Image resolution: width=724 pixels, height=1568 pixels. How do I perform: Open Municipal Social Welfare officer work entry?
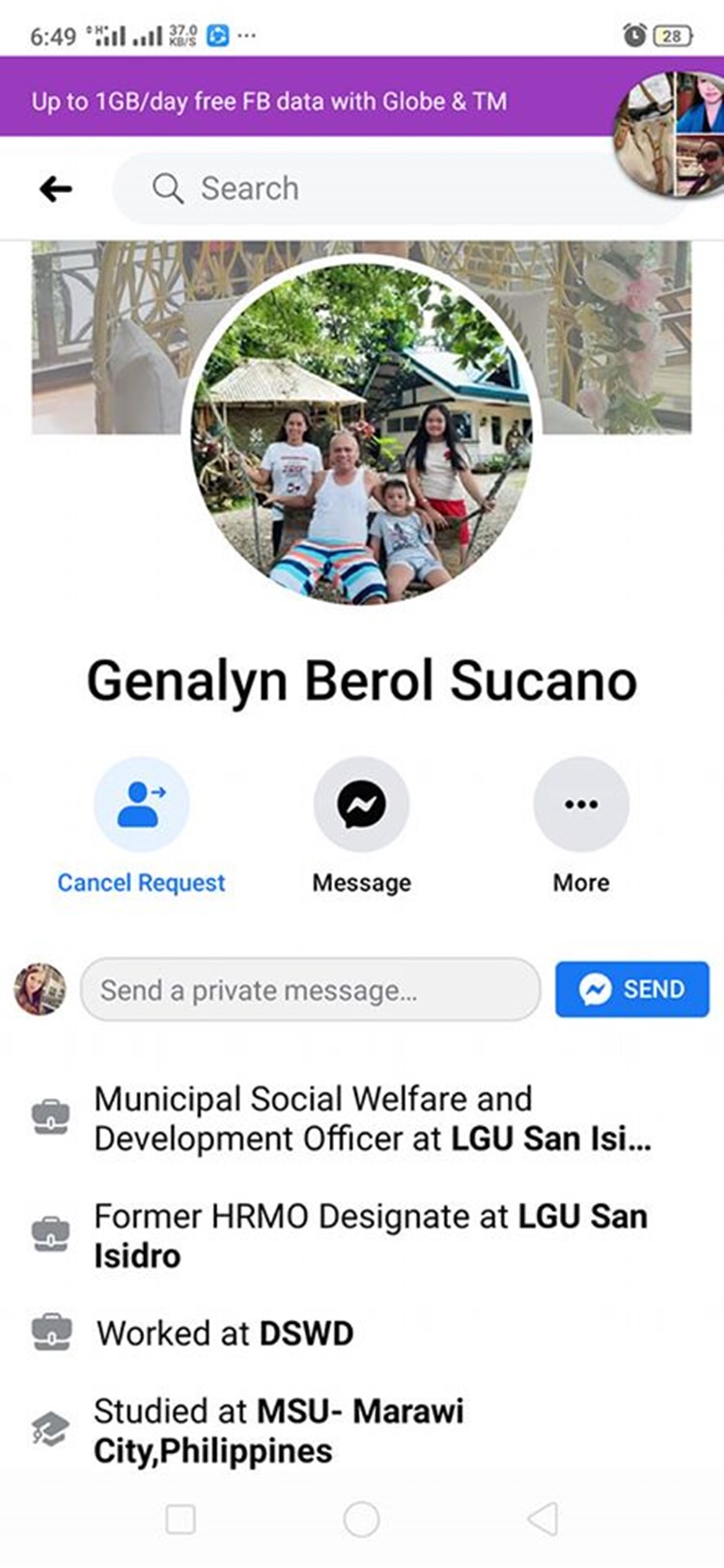point(343,1118)
